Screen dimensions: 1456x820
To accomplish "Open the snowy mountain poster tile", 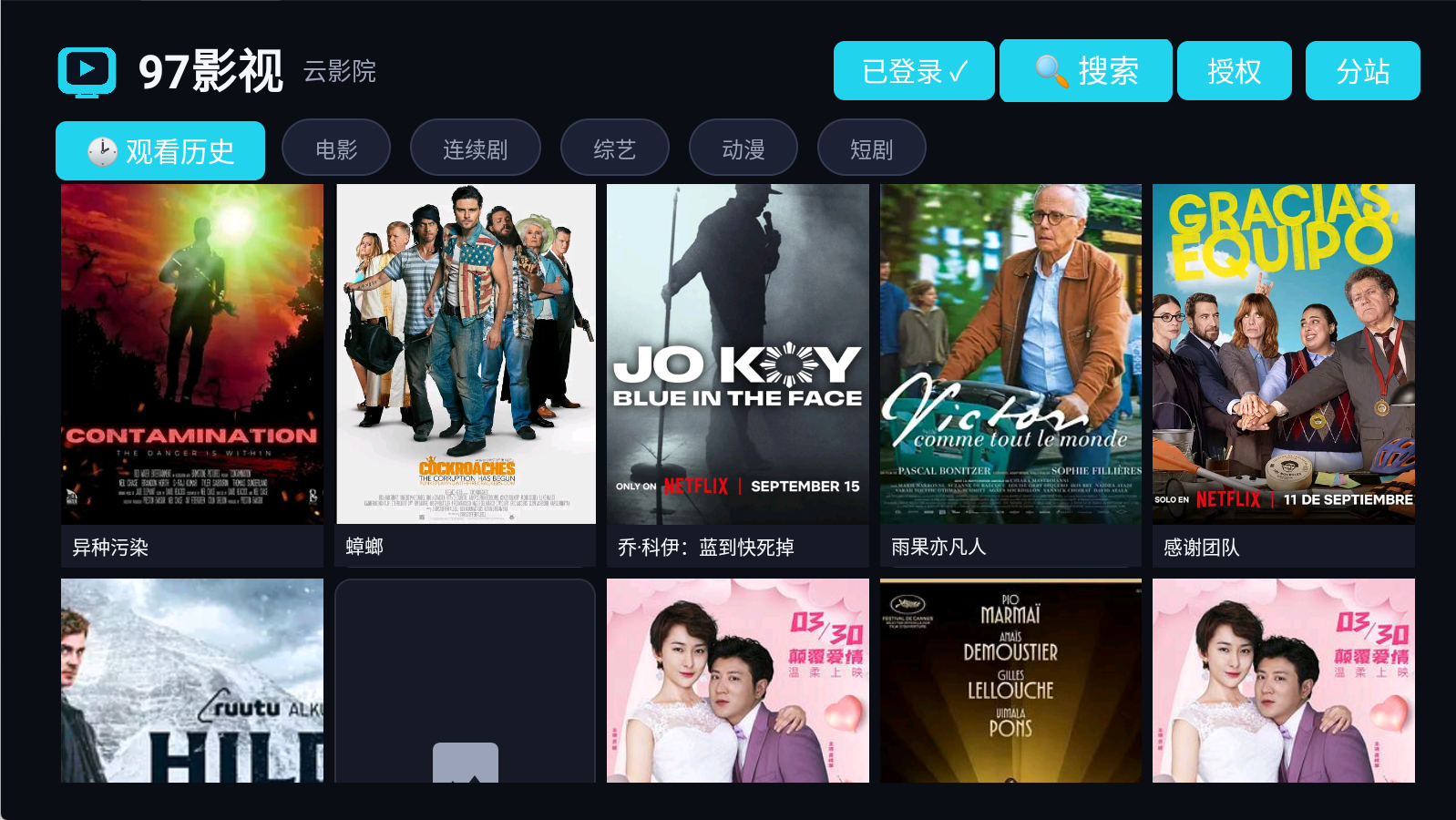I will click(192, 681).
